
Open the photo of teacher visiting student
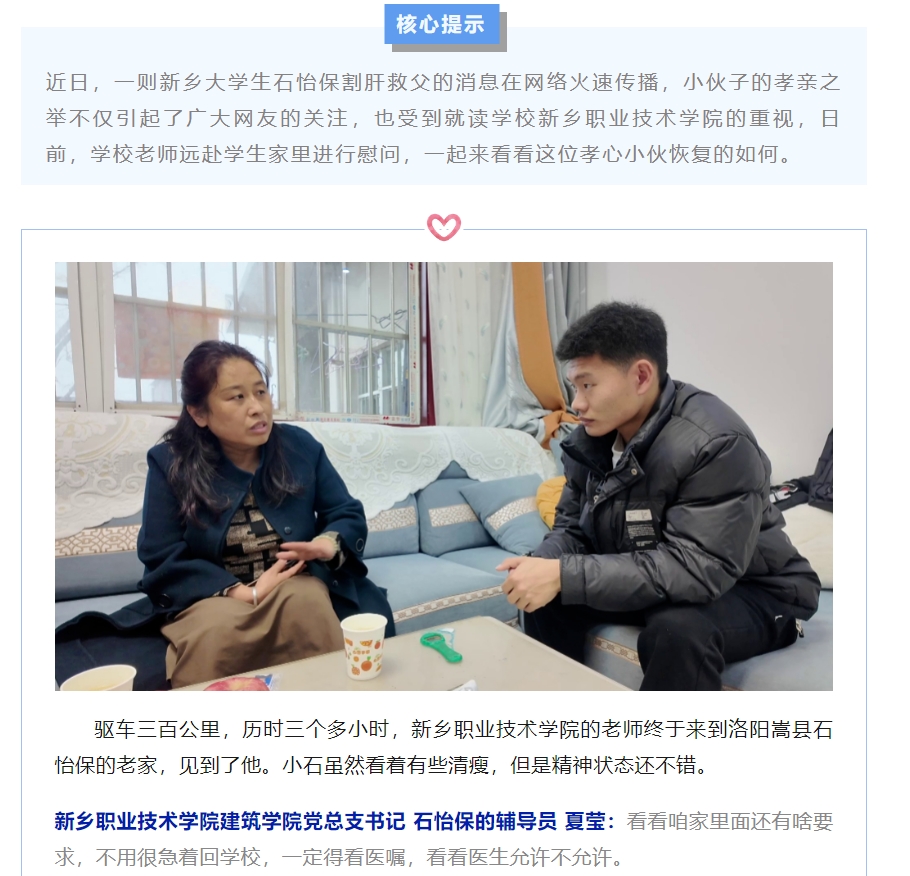coord(443,476)
